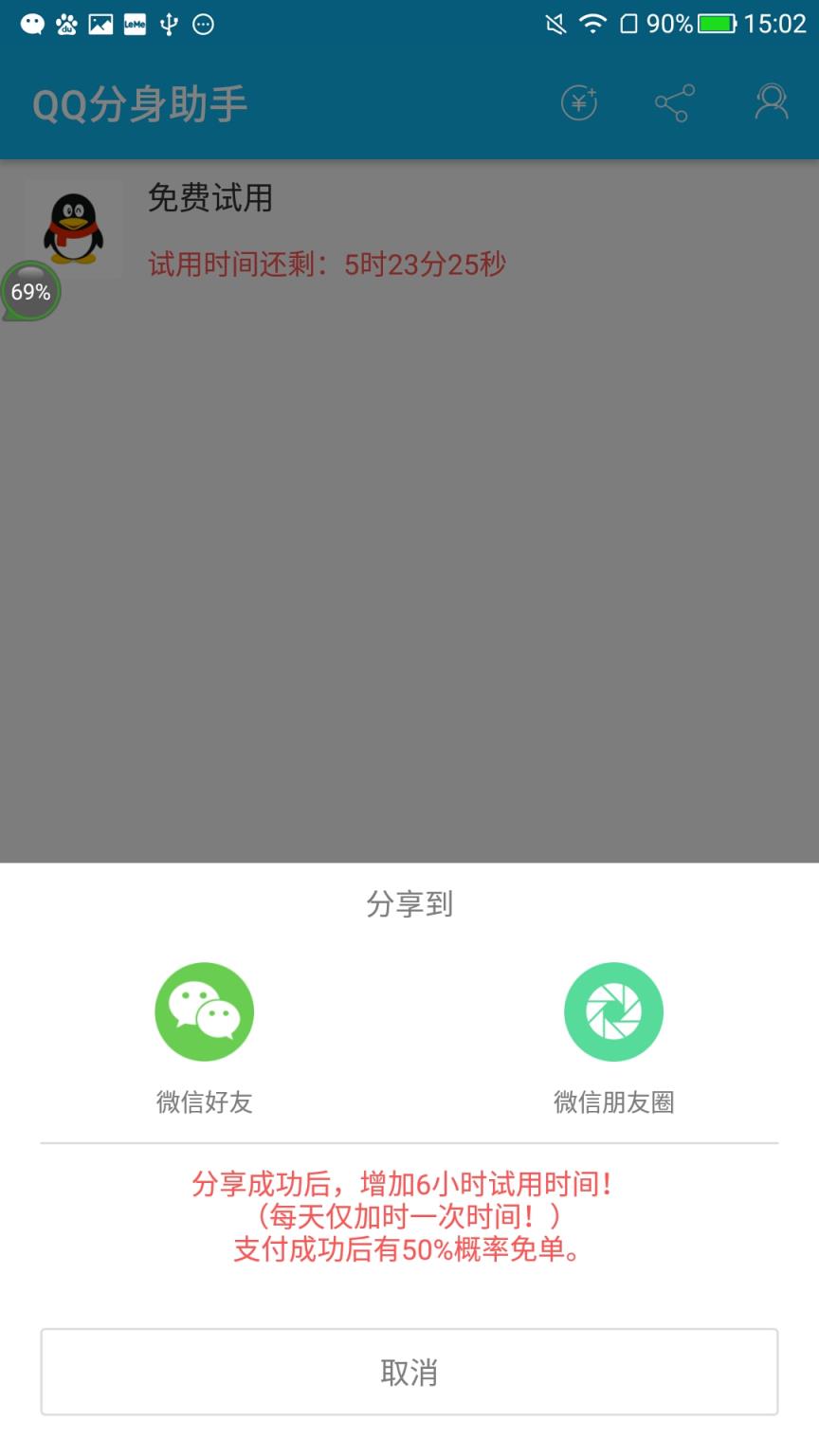819x1456 pixels.
Task: Select the WeChat Moments share icon
Action: coord(613,1010)
